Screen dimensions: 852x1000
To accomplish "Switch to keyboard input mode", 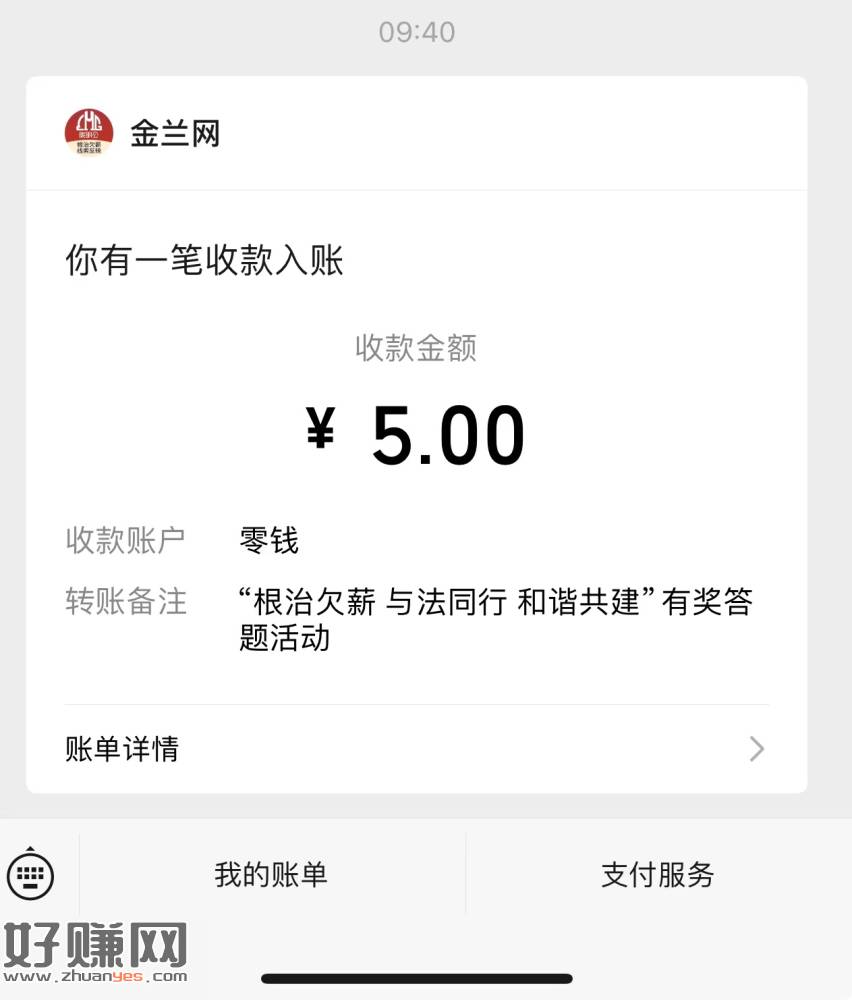I will coord(31,876).
